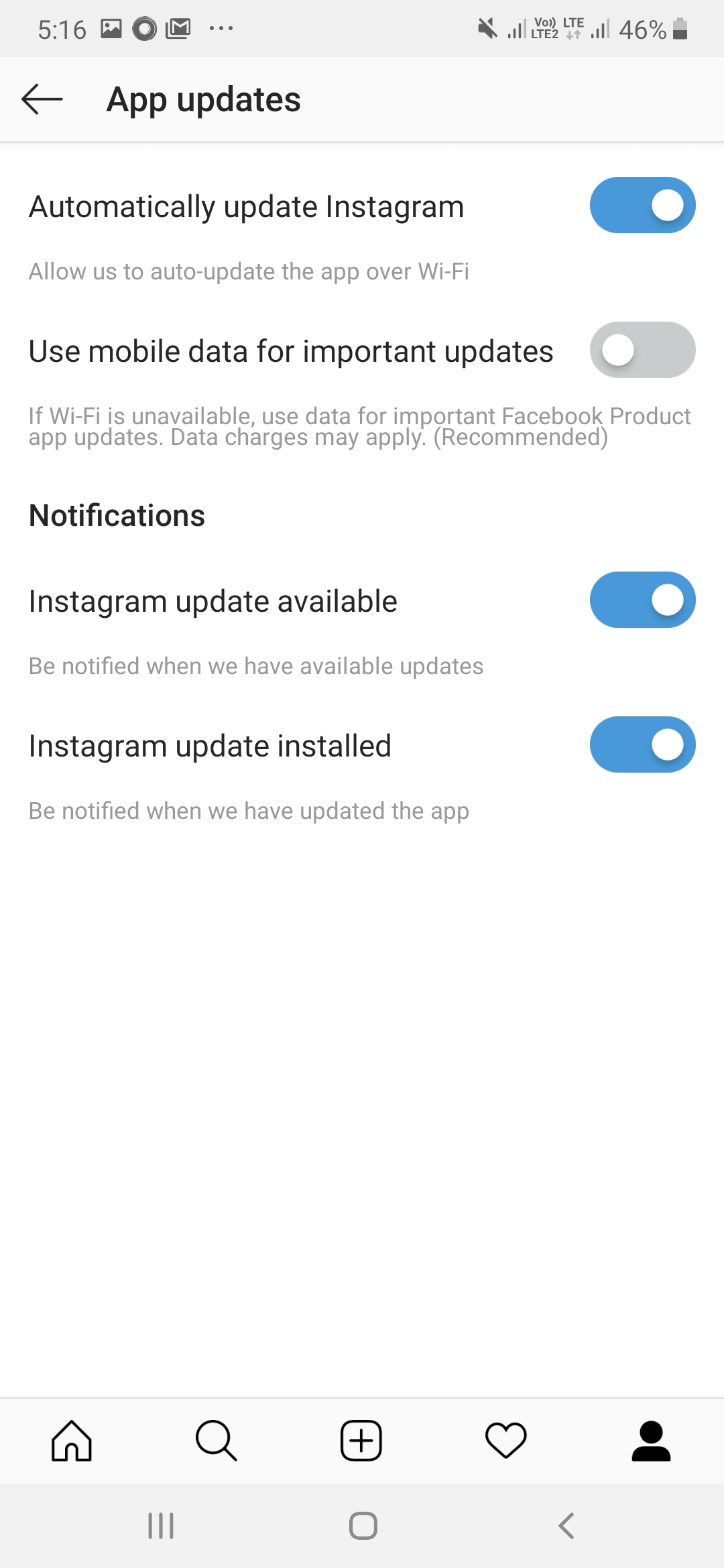The height and width of the screenshot is (1568, 724).
Task: Disable Automatically update Instagram
Action: click(x=642, y=204)
